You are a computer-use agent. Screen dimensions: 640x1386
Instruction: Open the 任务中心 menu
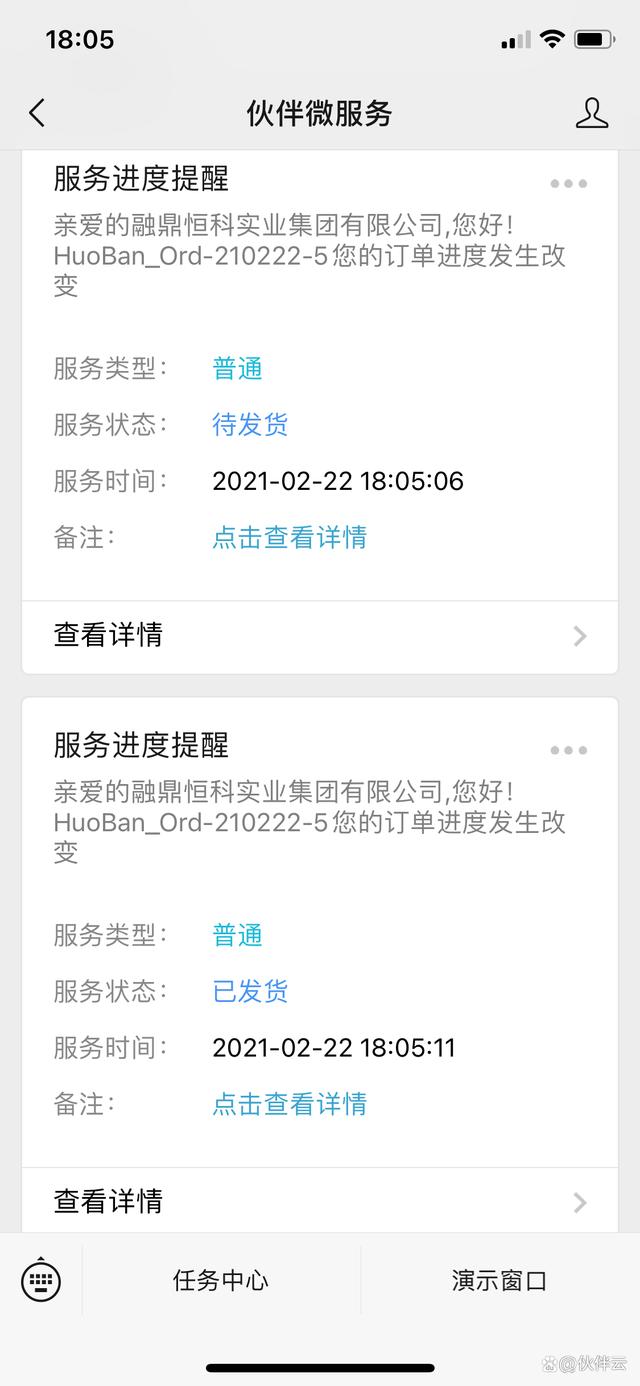(x=221, y=1281)
